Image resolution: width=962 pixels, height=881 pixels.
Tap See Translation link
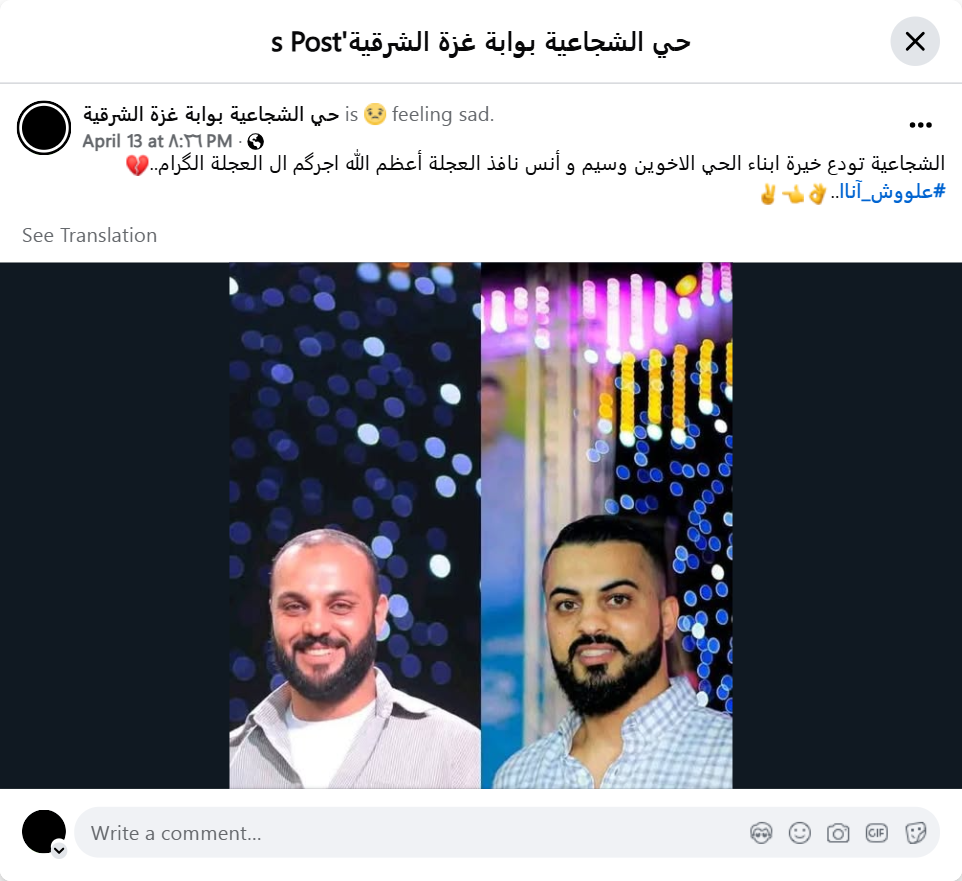89,235
